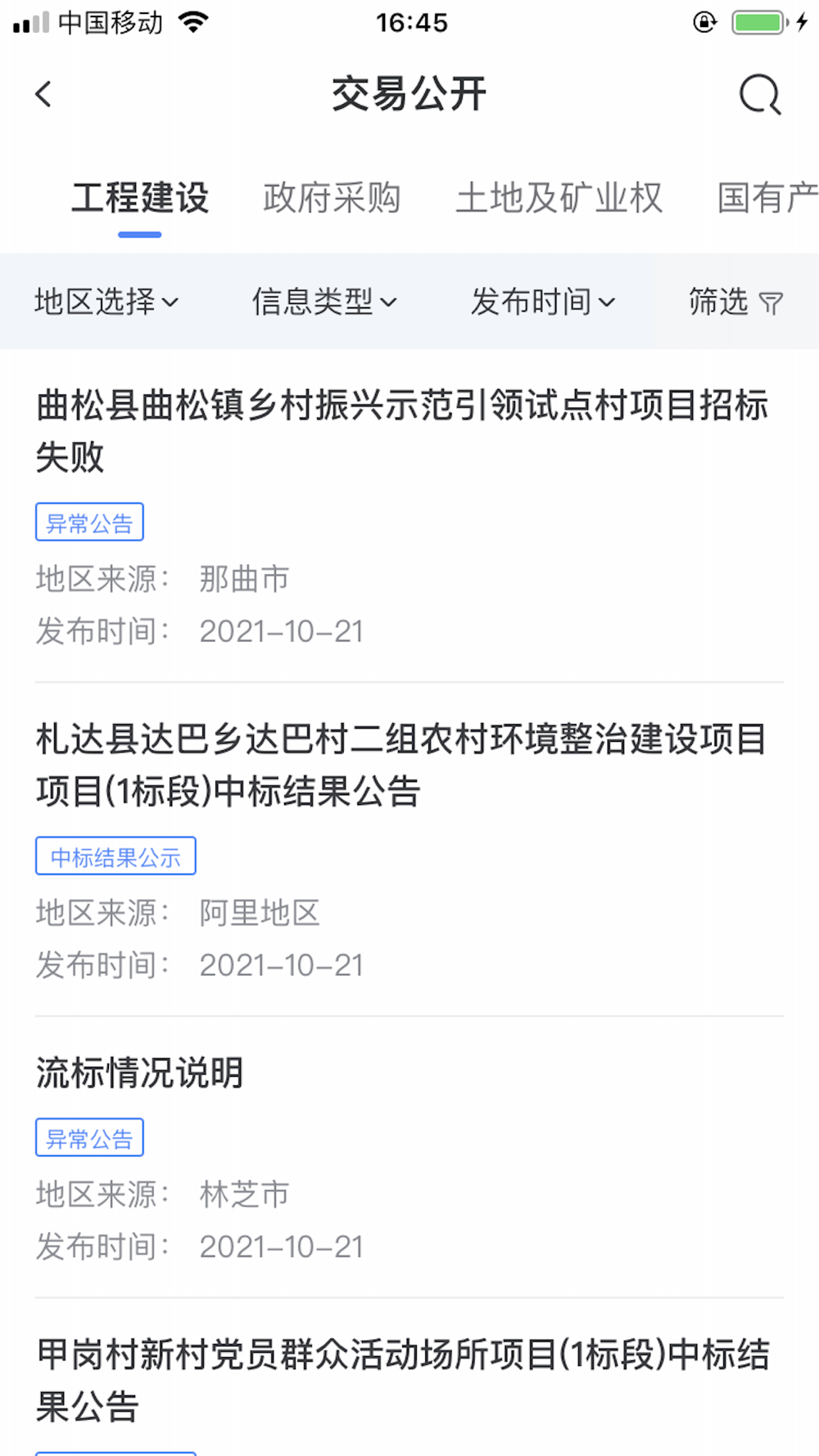Select the 工程建设 tab
Image resolution: width=819 pixels, height=1456 pixels.
pos(140,198)
